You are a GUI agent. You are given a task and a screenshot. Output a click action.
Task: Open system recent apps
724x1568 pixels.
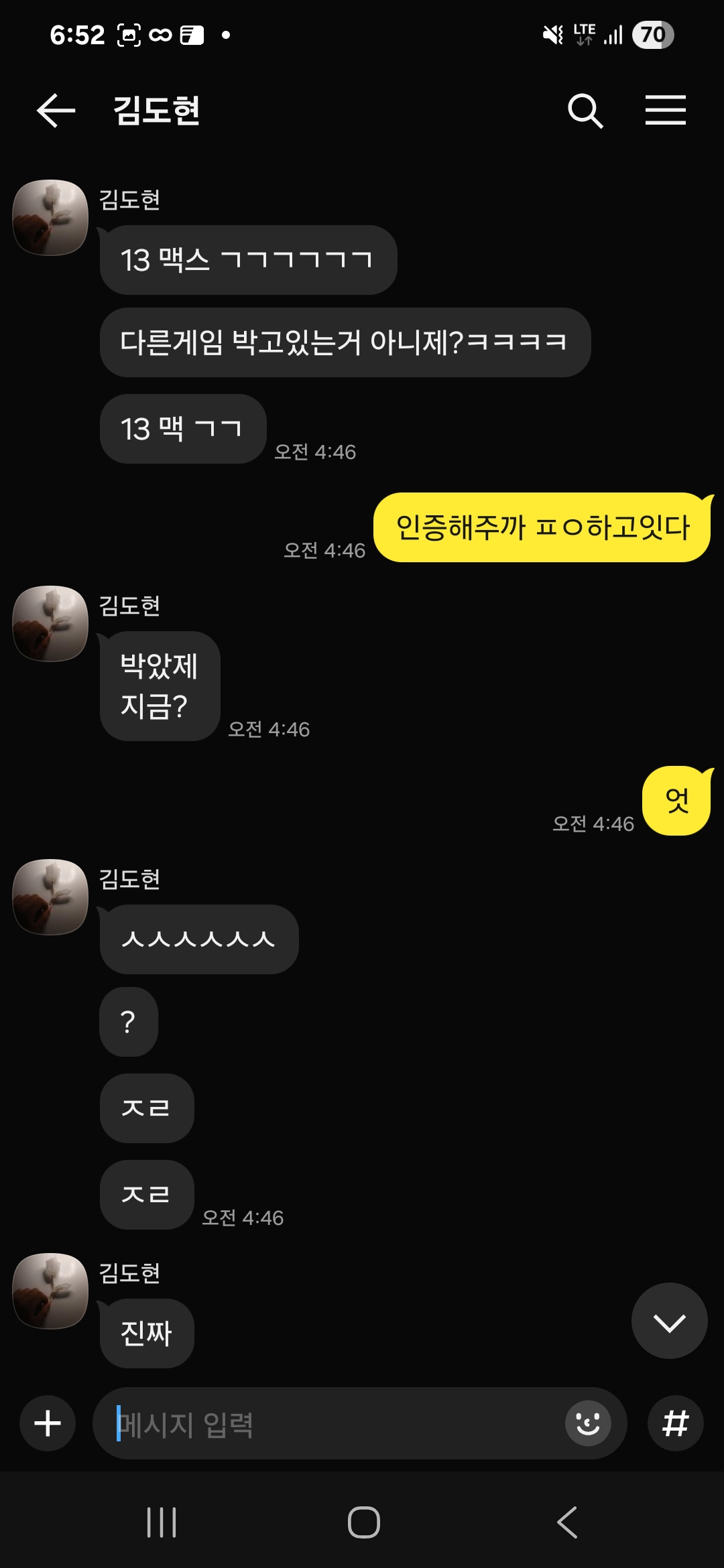pyautogui.click(x=162, y=1522)
